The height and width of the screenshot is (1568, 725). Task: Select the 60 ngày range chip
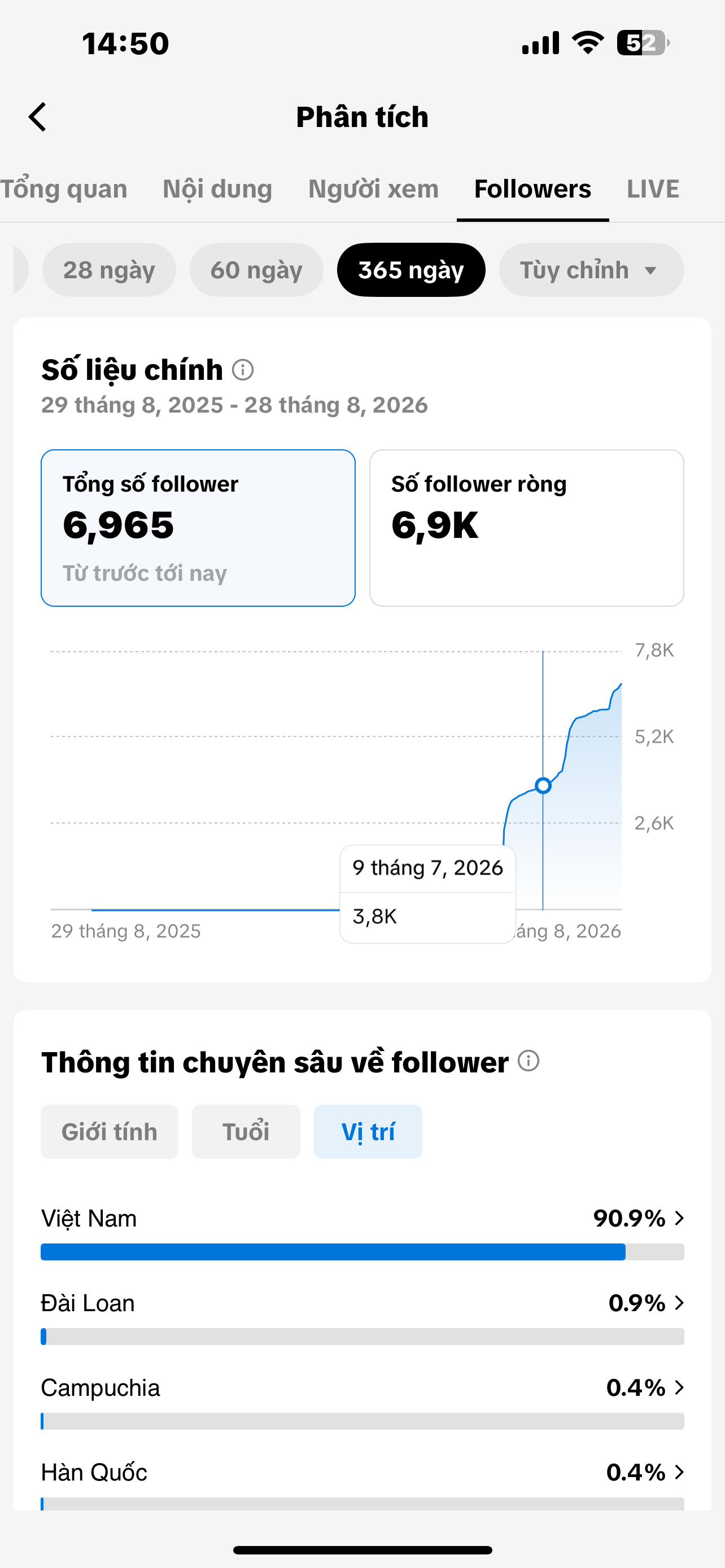(256, 270)
